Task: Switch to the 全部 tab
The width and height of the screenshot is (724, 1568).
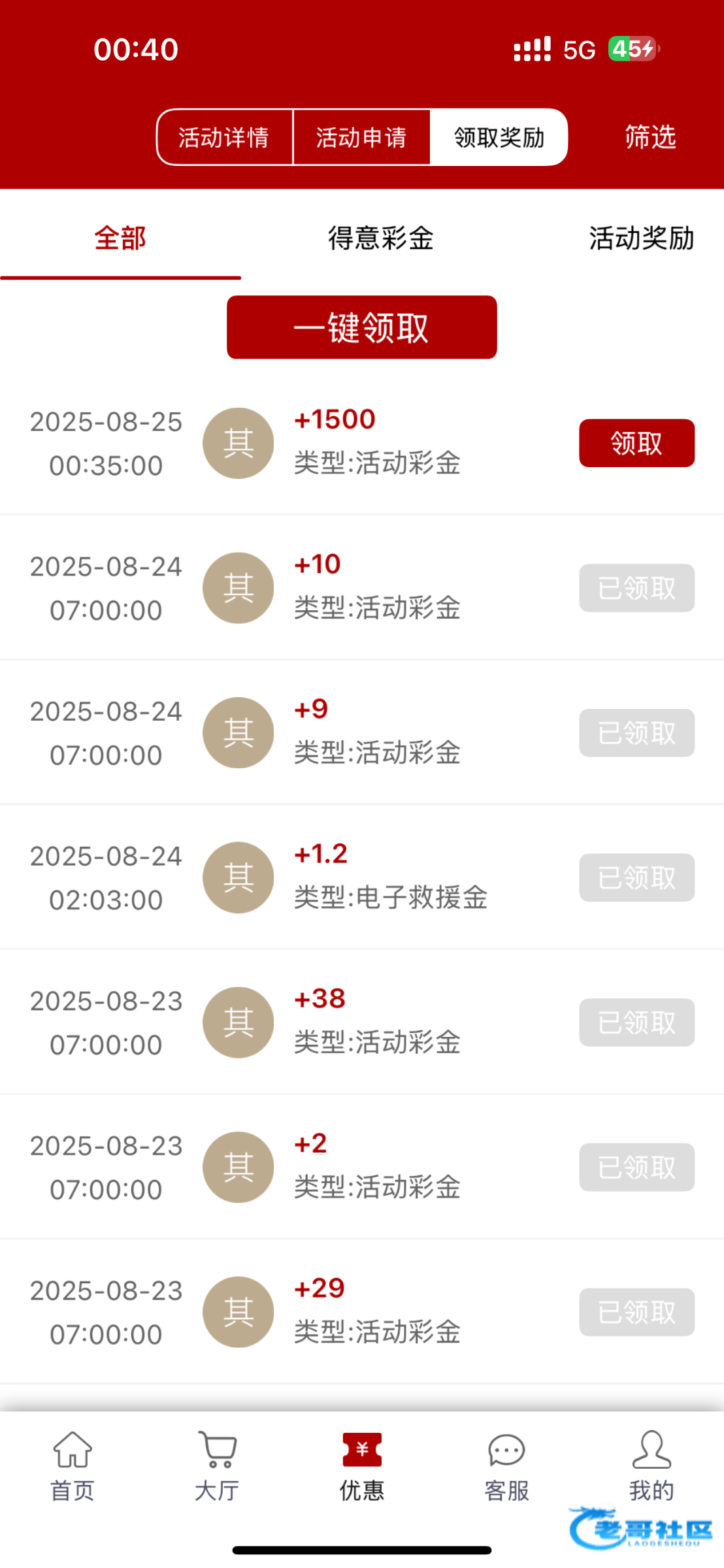Action: [x=120, y=238]
